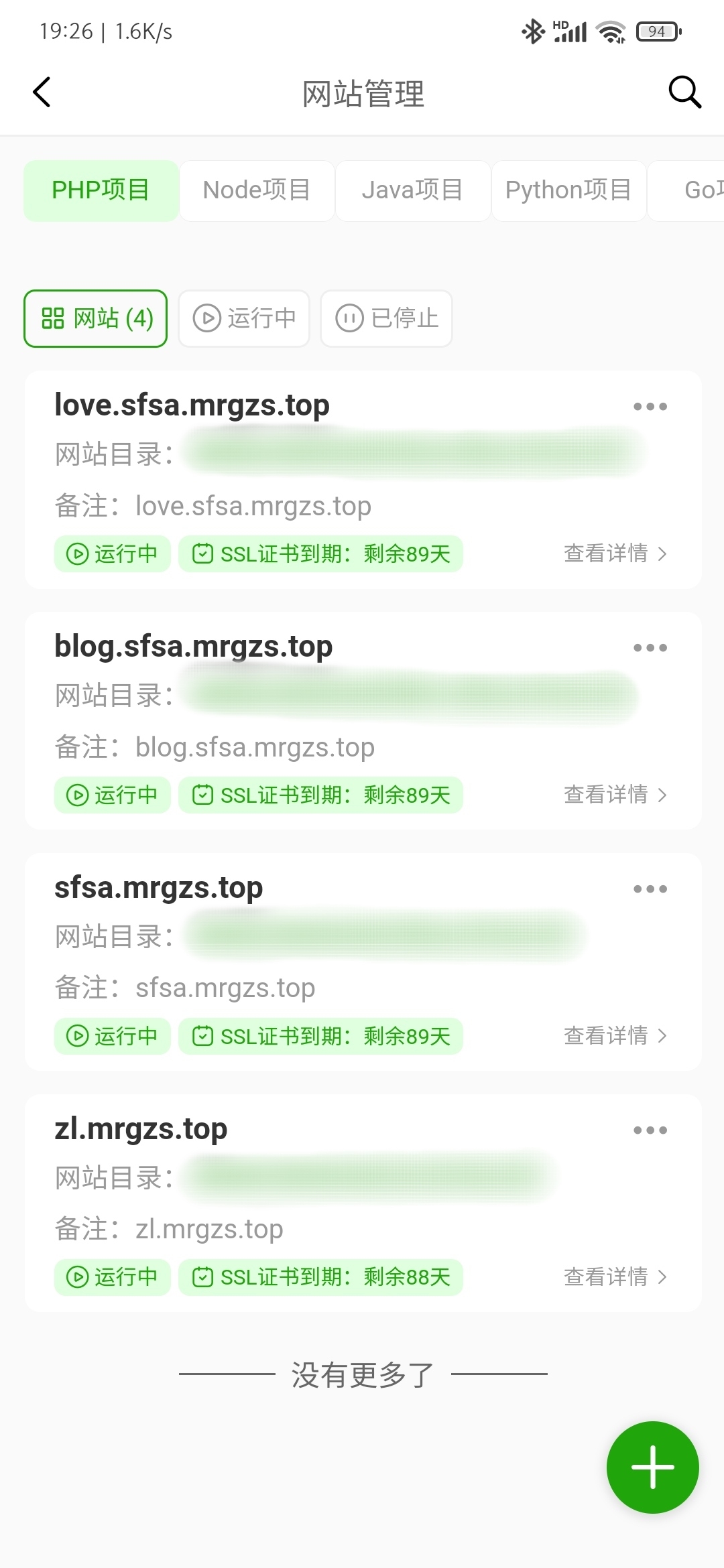
Task: Open the three-dot menu for blog.sfsa.mrgzs.top
Action: click(x=650, y=648)
